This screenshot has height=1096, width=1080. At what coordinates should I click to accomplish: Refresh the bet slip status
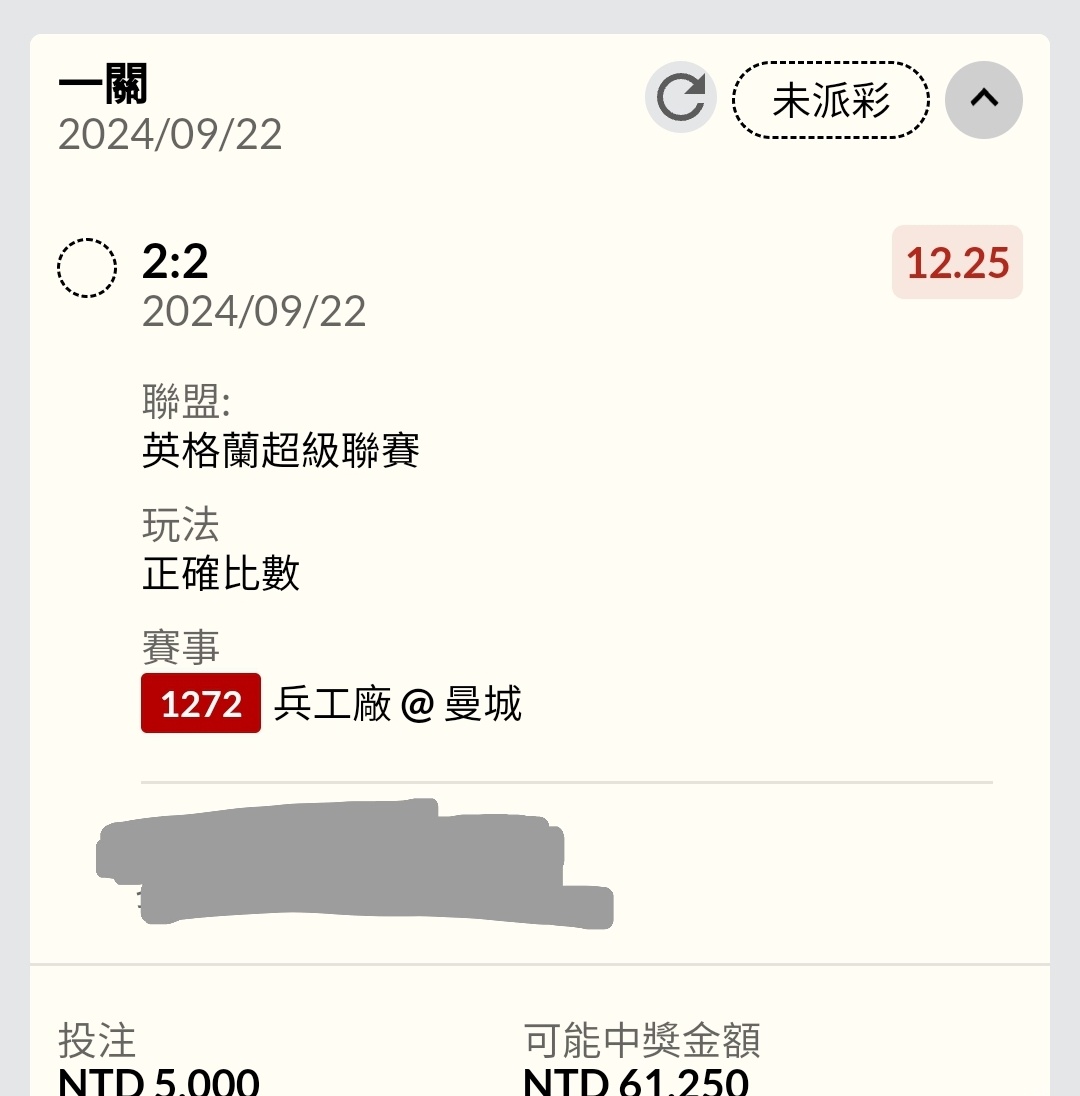[681, 98]
